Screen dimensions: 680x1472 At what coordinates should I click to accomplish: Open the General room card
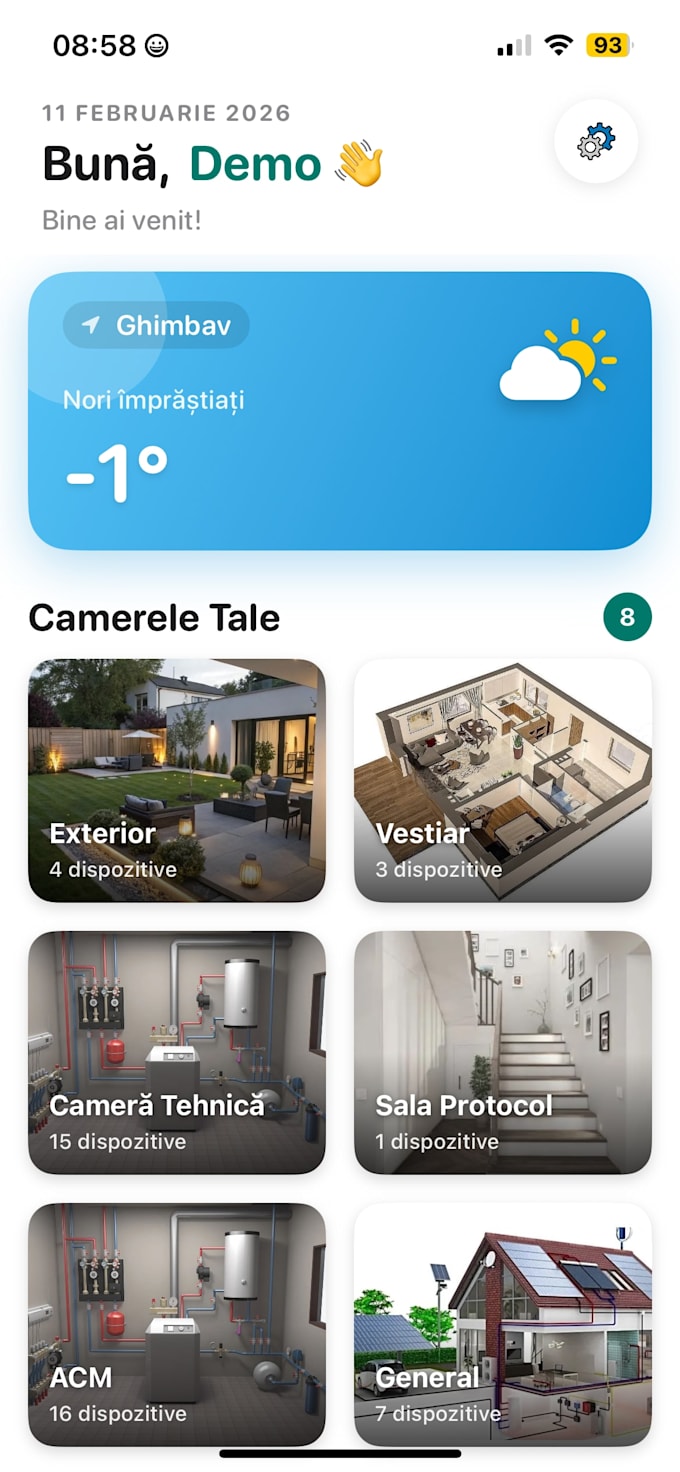click(503, 1324)
